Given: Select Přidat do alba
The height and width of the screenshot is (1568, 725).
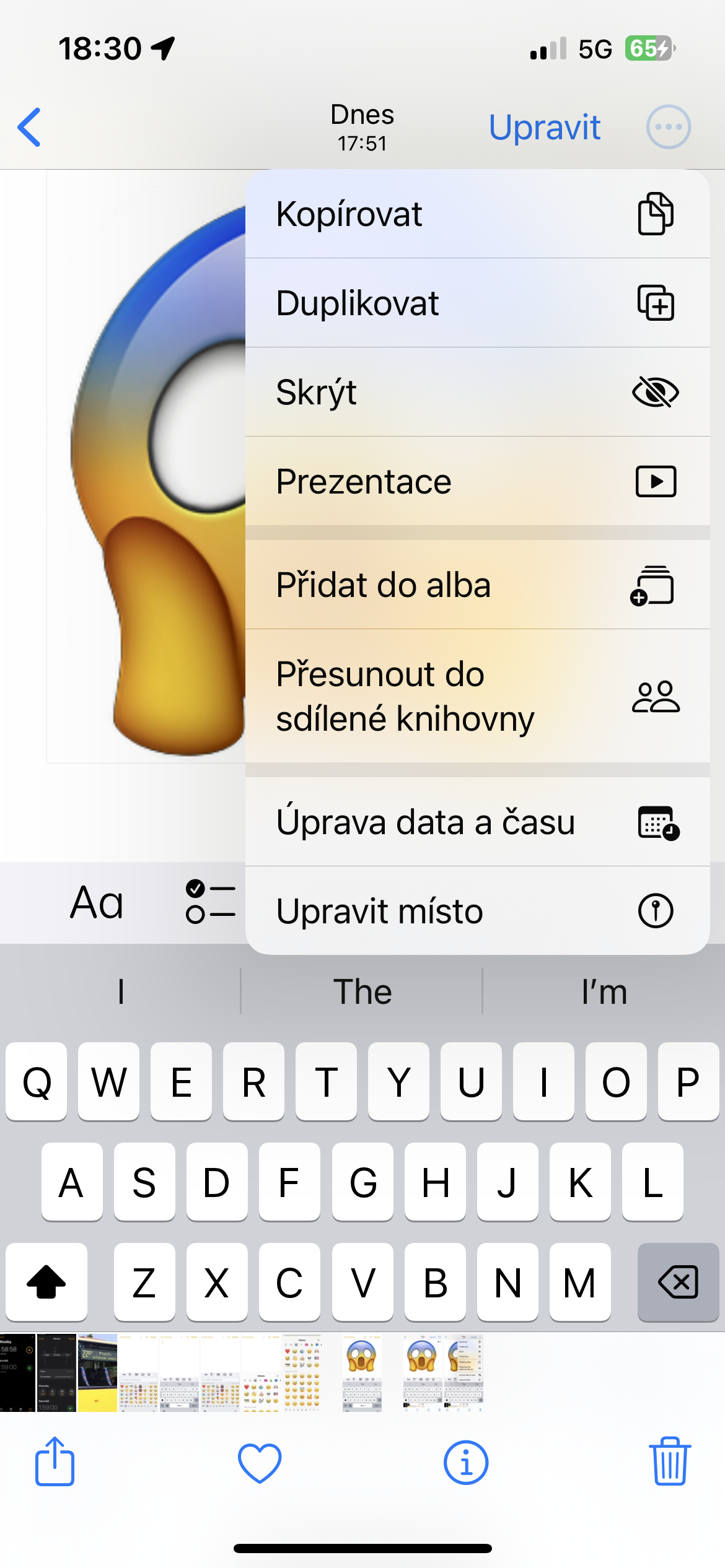Looking at the screenshot, I should coord(477,585).
